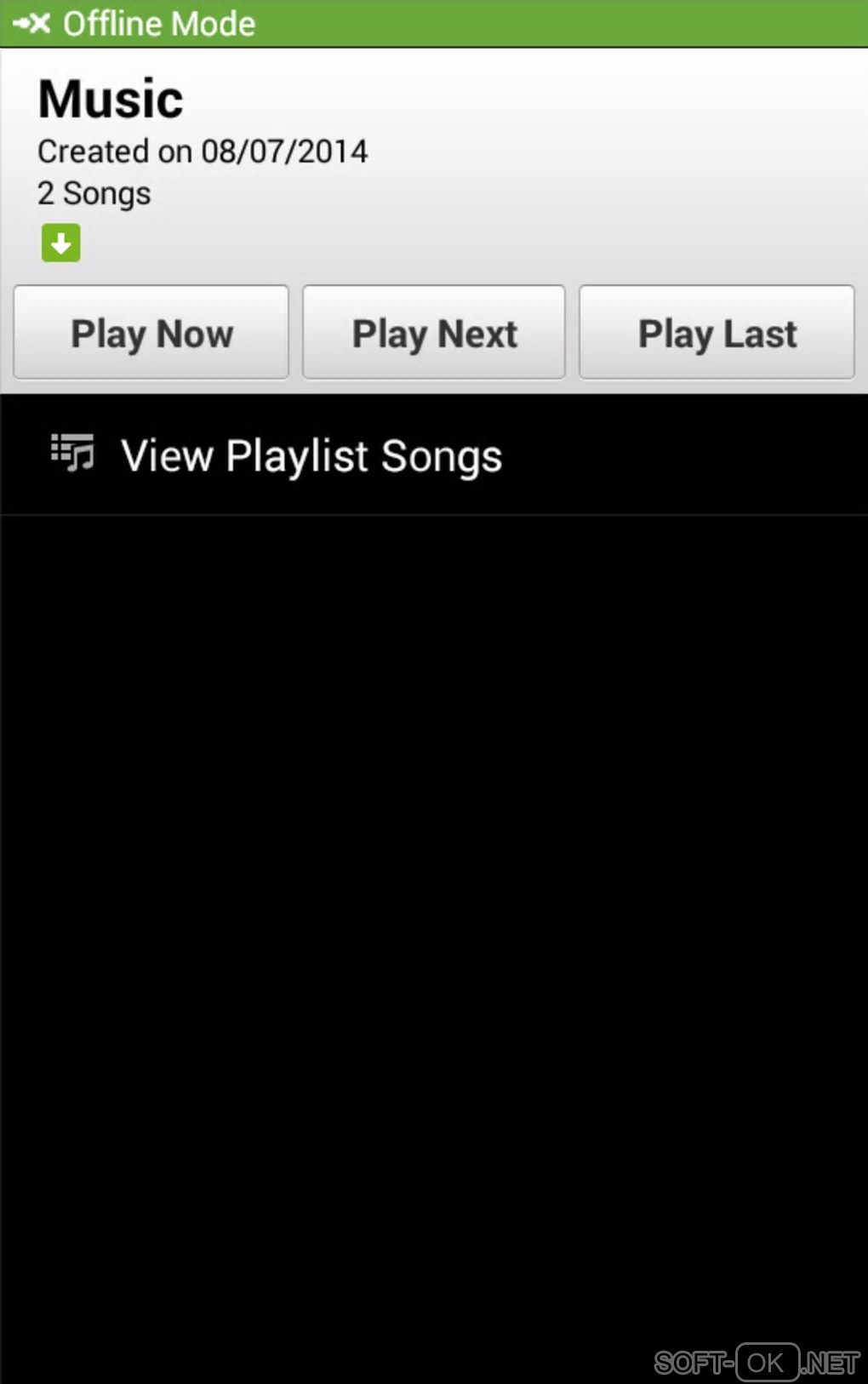Add playlist to end with Play Last

[717, 333]
